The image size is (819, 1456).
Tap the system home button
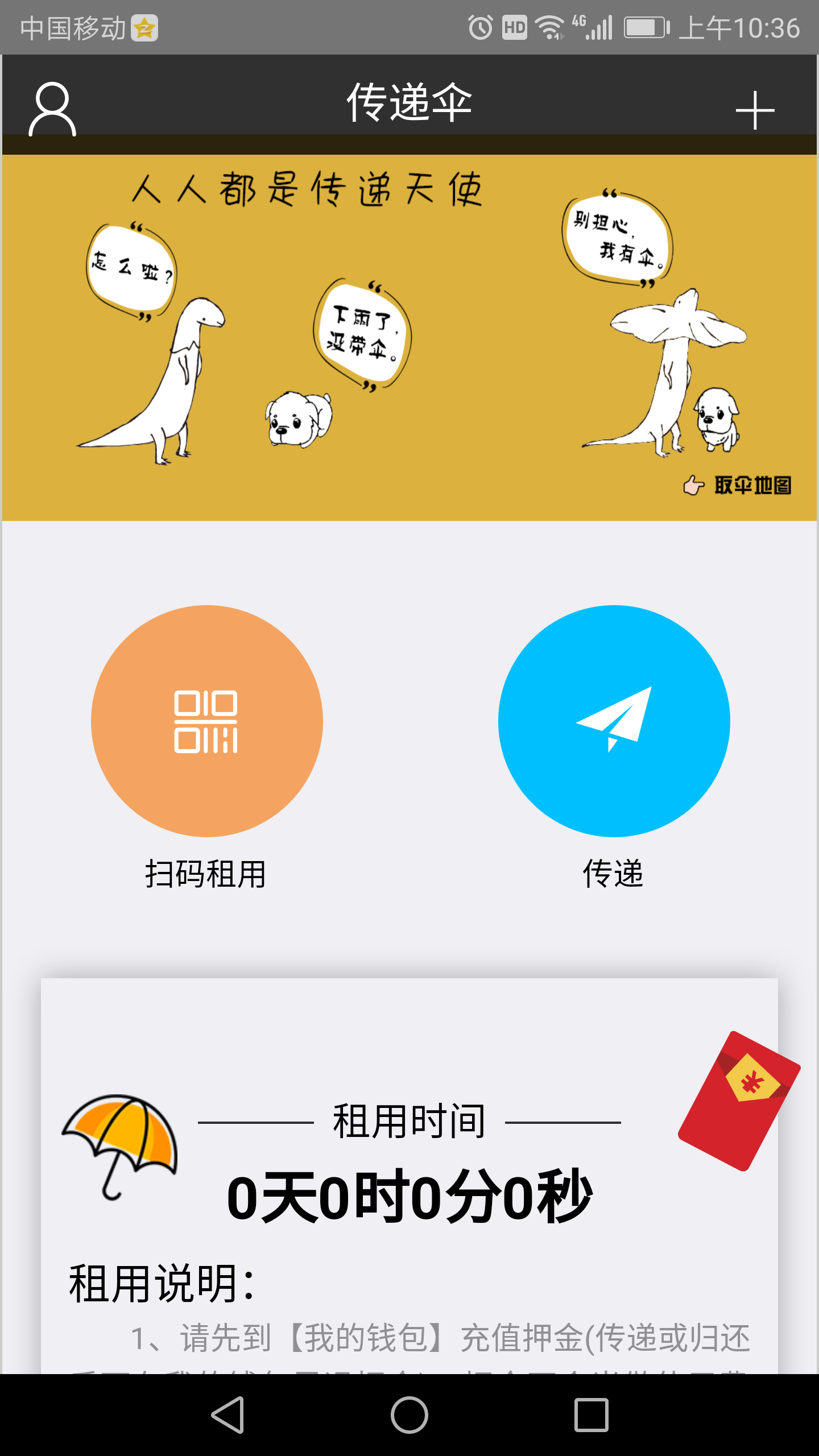(409, 1414)
